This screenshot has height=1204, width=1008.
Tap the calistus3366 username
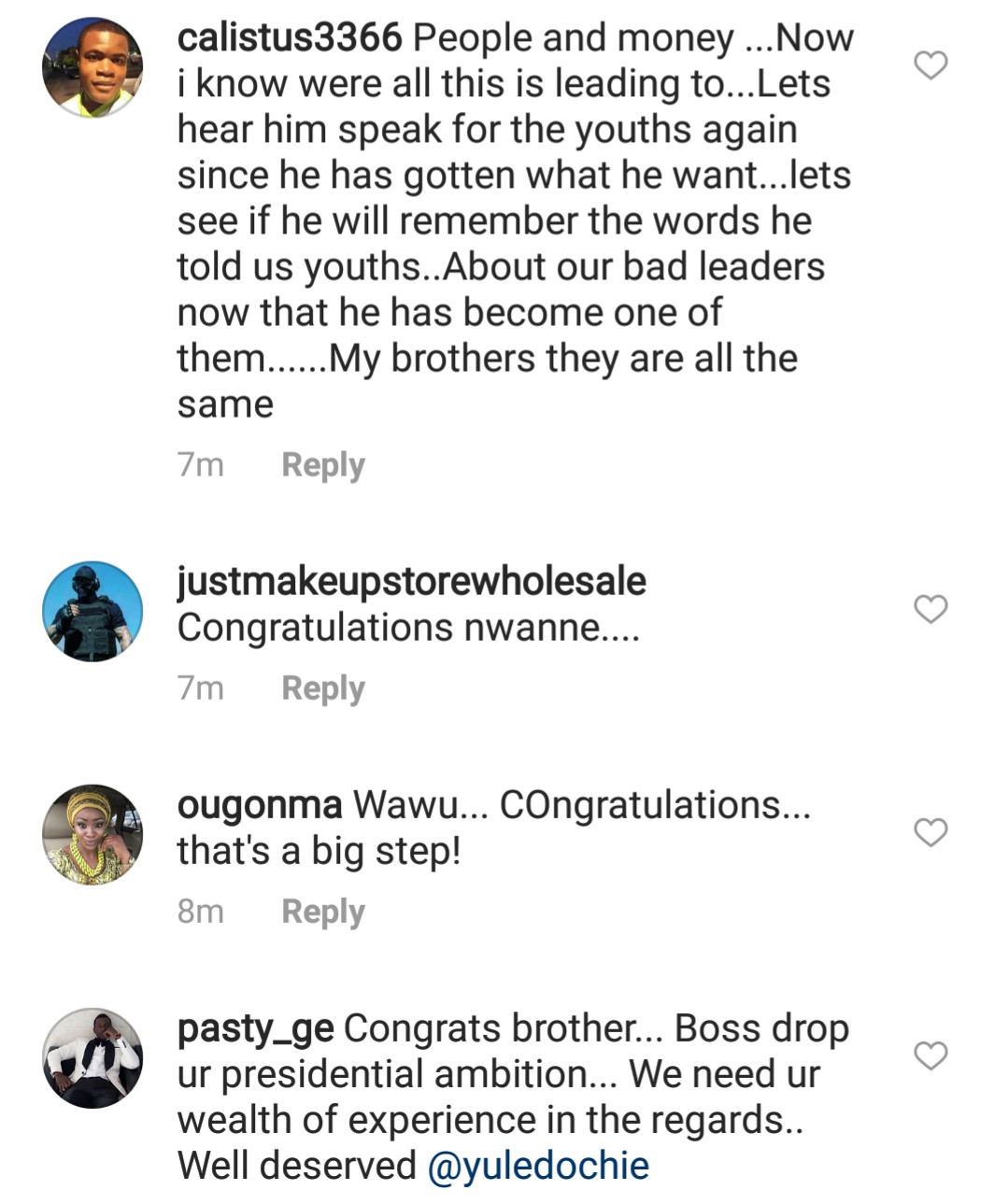[x=290, y=38]
